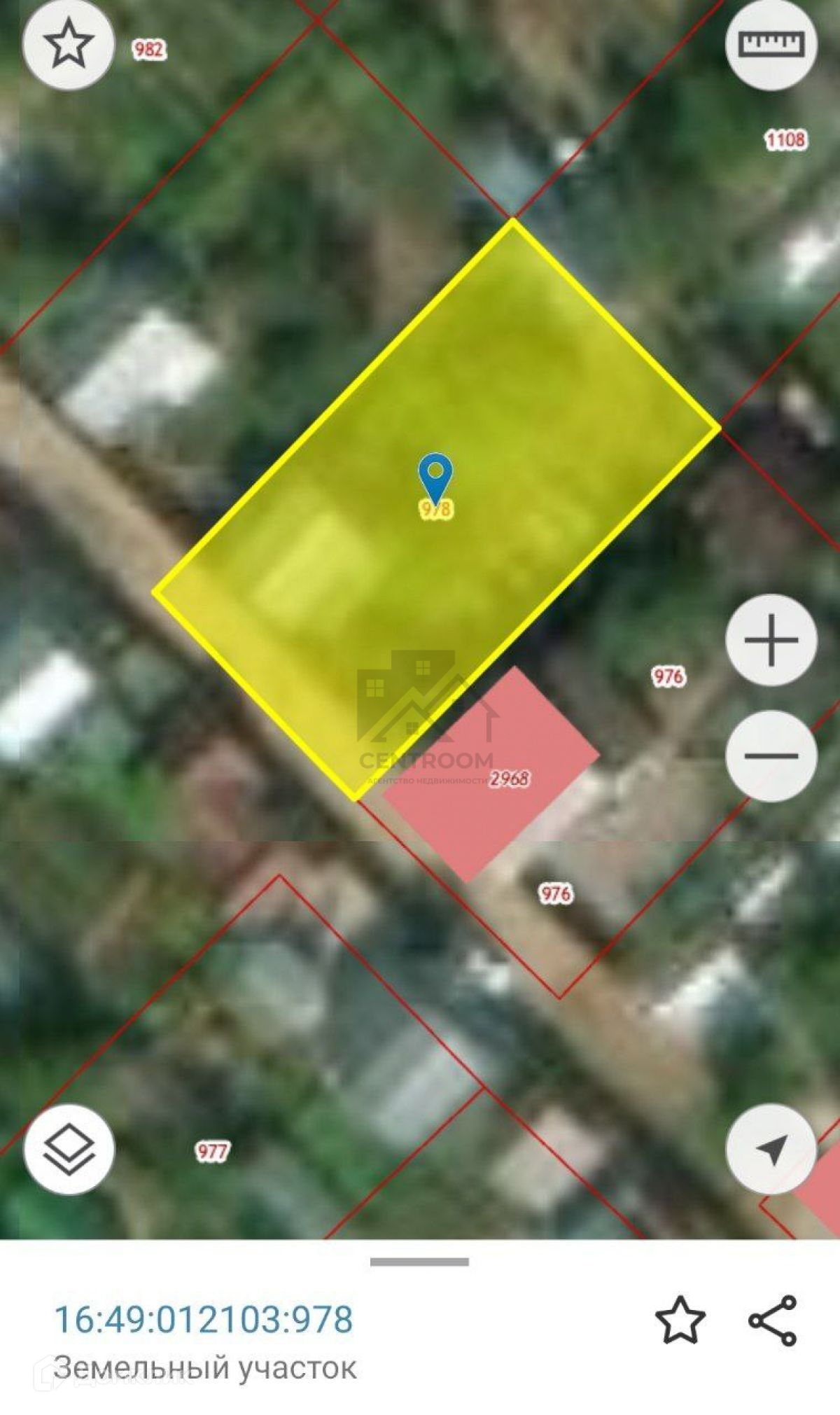The image size is (840, 1415).
Task: Open favorites with the top-left star button
Action: tap(68, 44)
